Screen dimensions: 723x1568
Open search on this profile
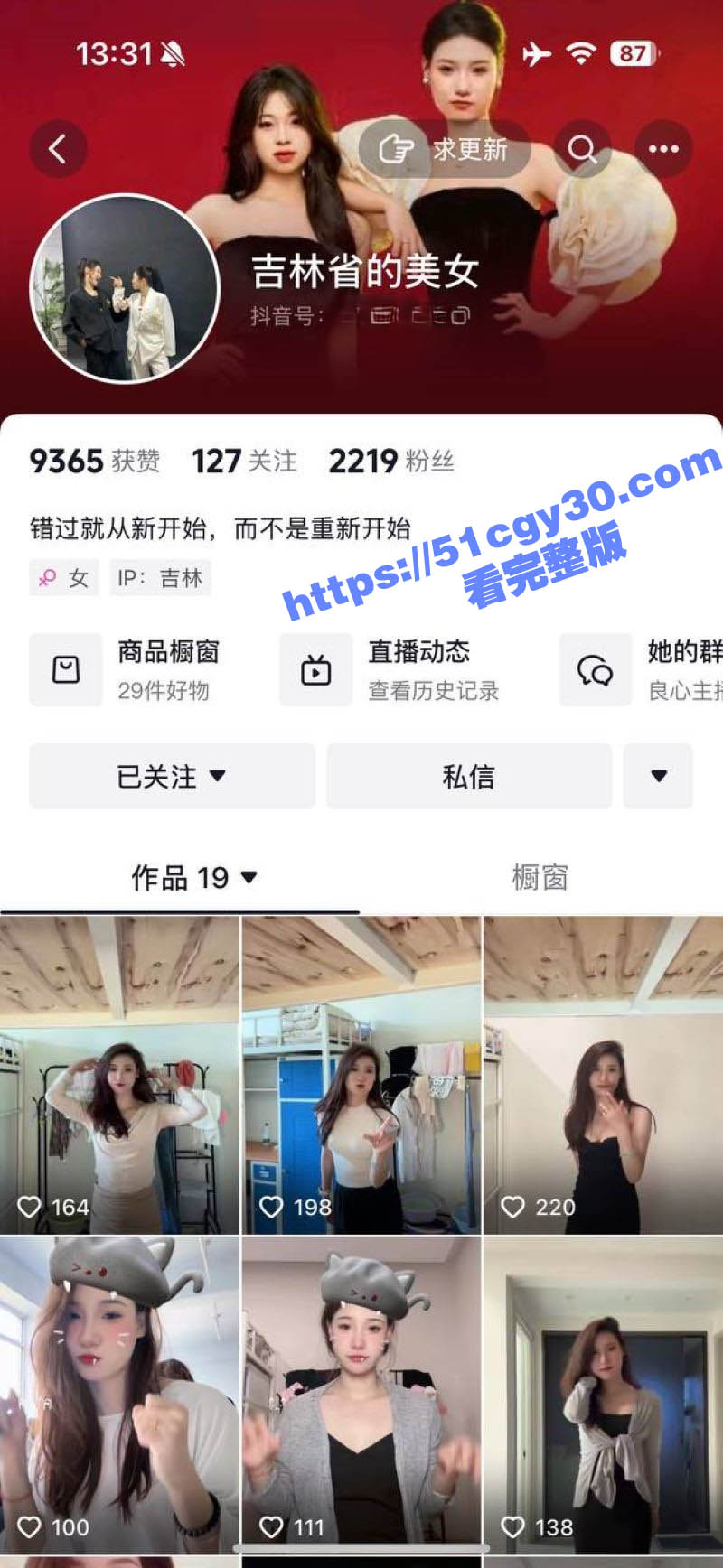(x=582, y=149)
